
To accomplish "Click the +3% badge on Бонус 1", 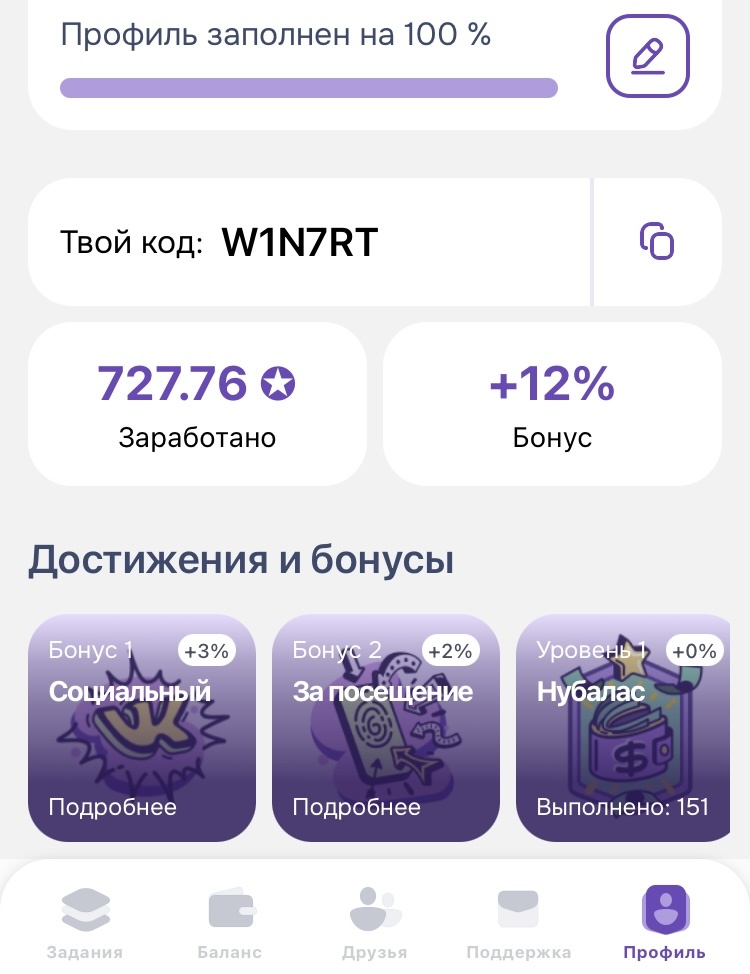I will click(207, 650).
